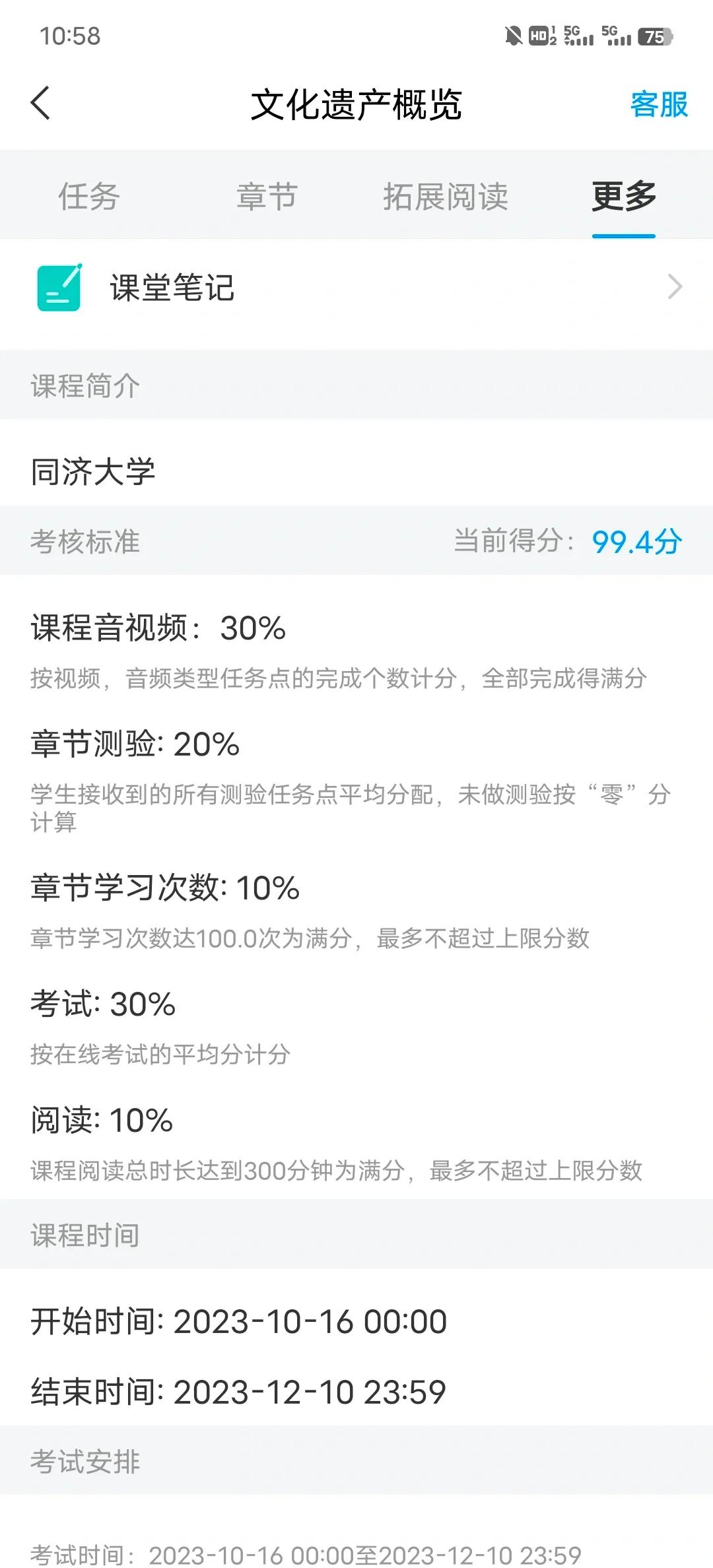Open the 拓展阅读 tab

[446, 196]
